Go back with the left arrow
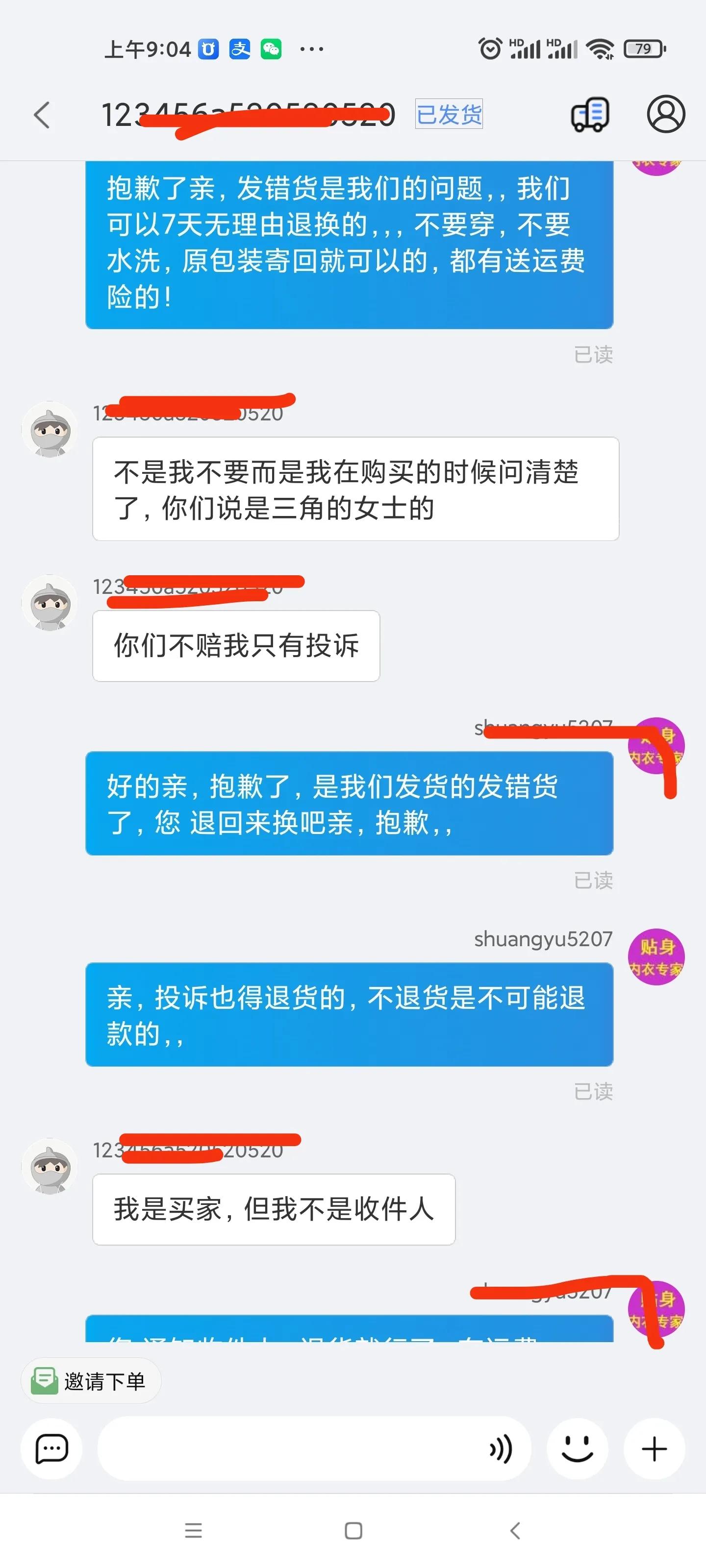Image resolution: width=706 pixels, height=1568 pixels. pos(41,115)
